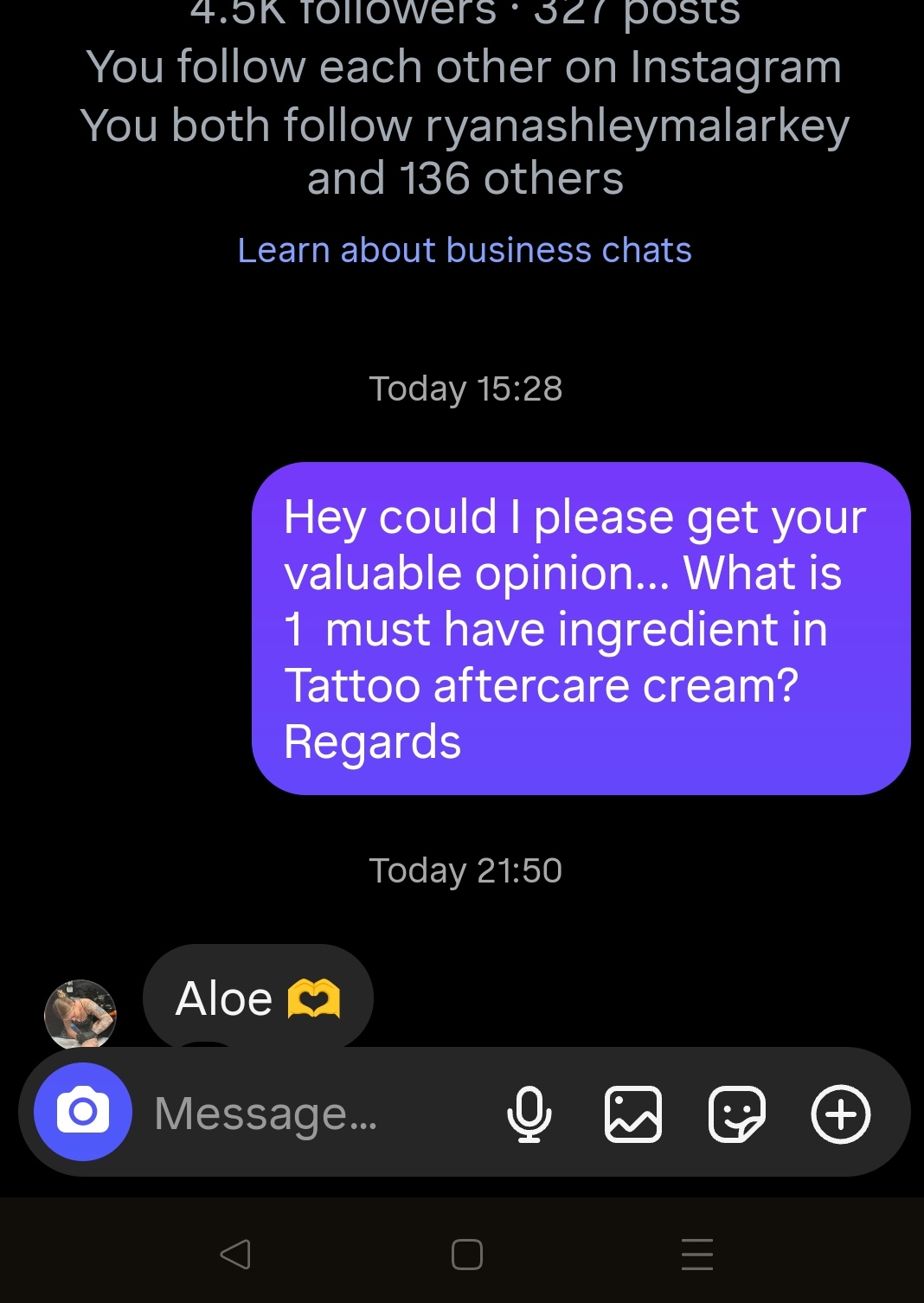Open the sticker picker icon
924x1303 pixels.
737,1114
